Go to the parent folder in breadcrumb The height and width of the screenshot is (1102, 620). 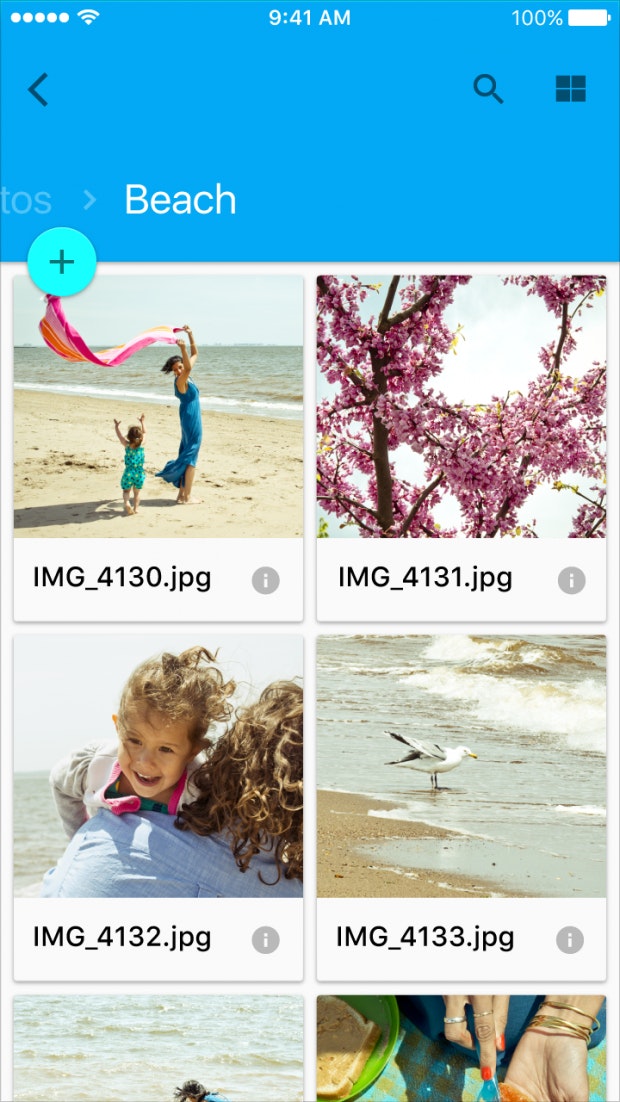point(26,200)
